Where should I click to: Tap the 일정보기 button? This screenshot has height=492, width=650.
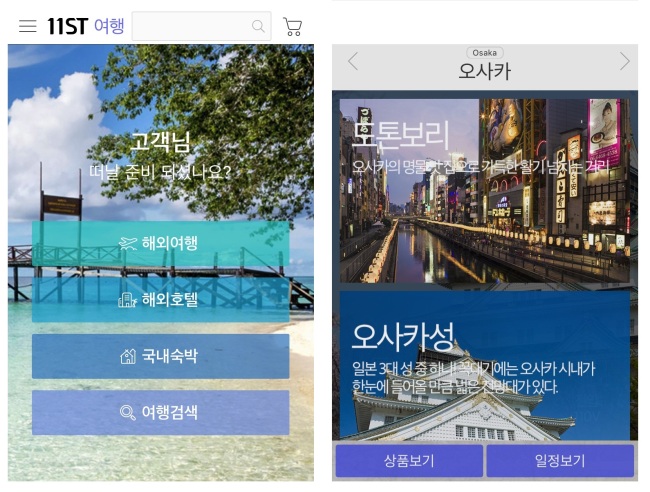[560, 461]
